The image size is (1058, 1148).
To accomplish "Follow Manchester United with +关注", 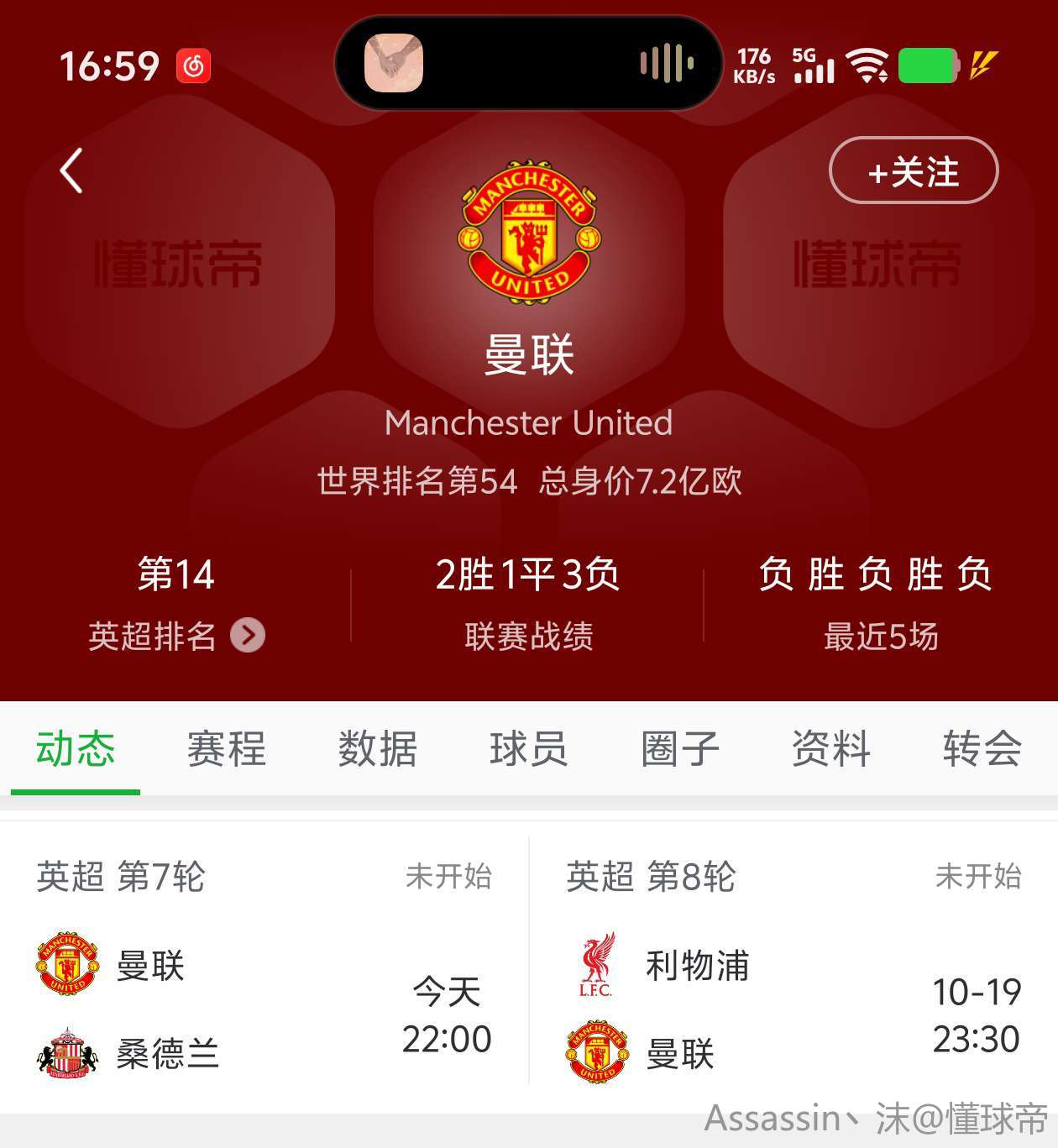I will point(914,170).
